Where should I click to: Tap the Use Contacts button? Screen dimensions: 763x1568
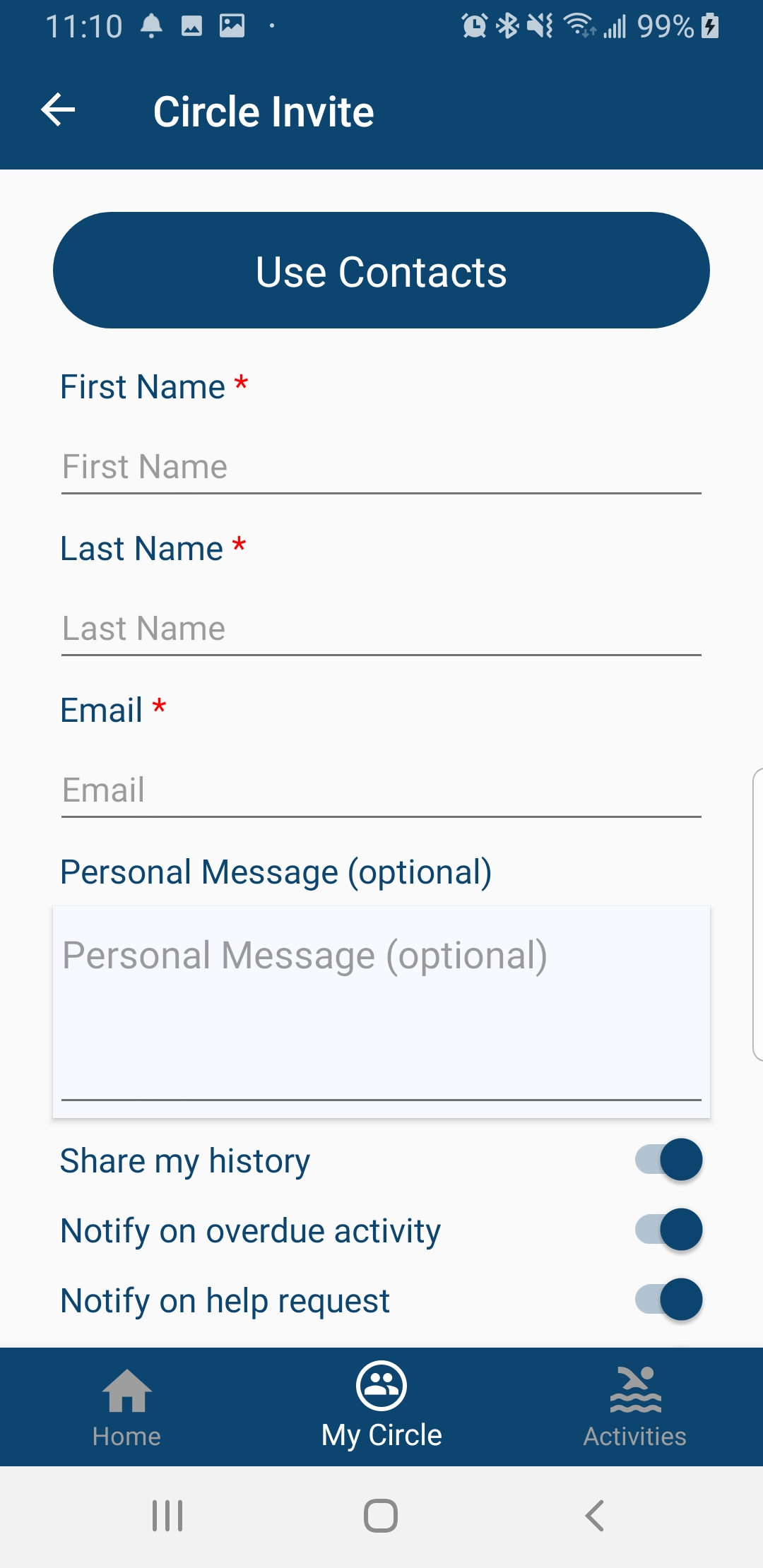(381, 271)
